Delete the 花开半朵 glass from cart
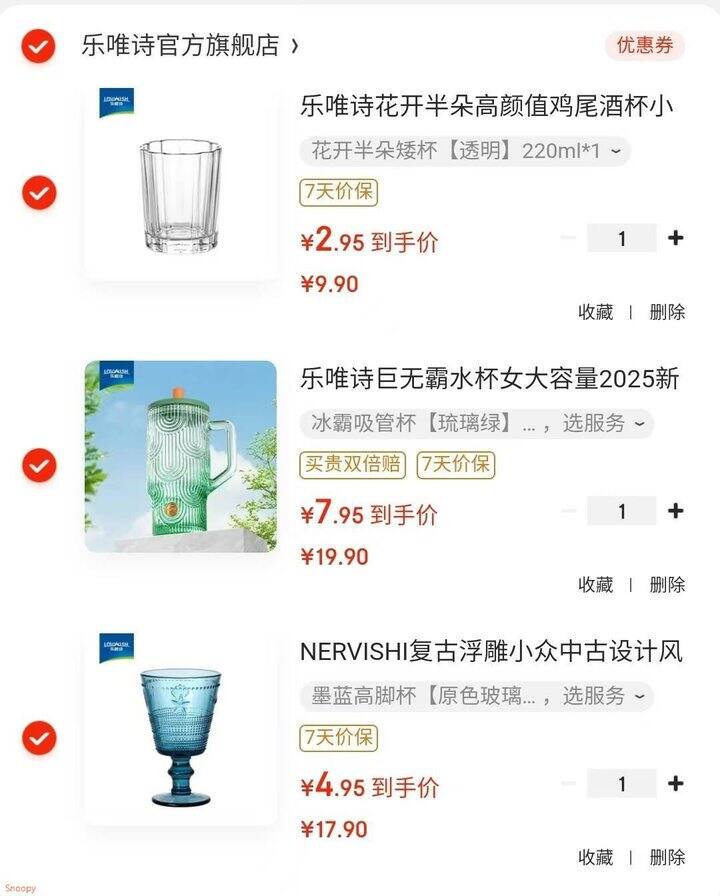The image size is (720, 896). click(x=667, y=312)
